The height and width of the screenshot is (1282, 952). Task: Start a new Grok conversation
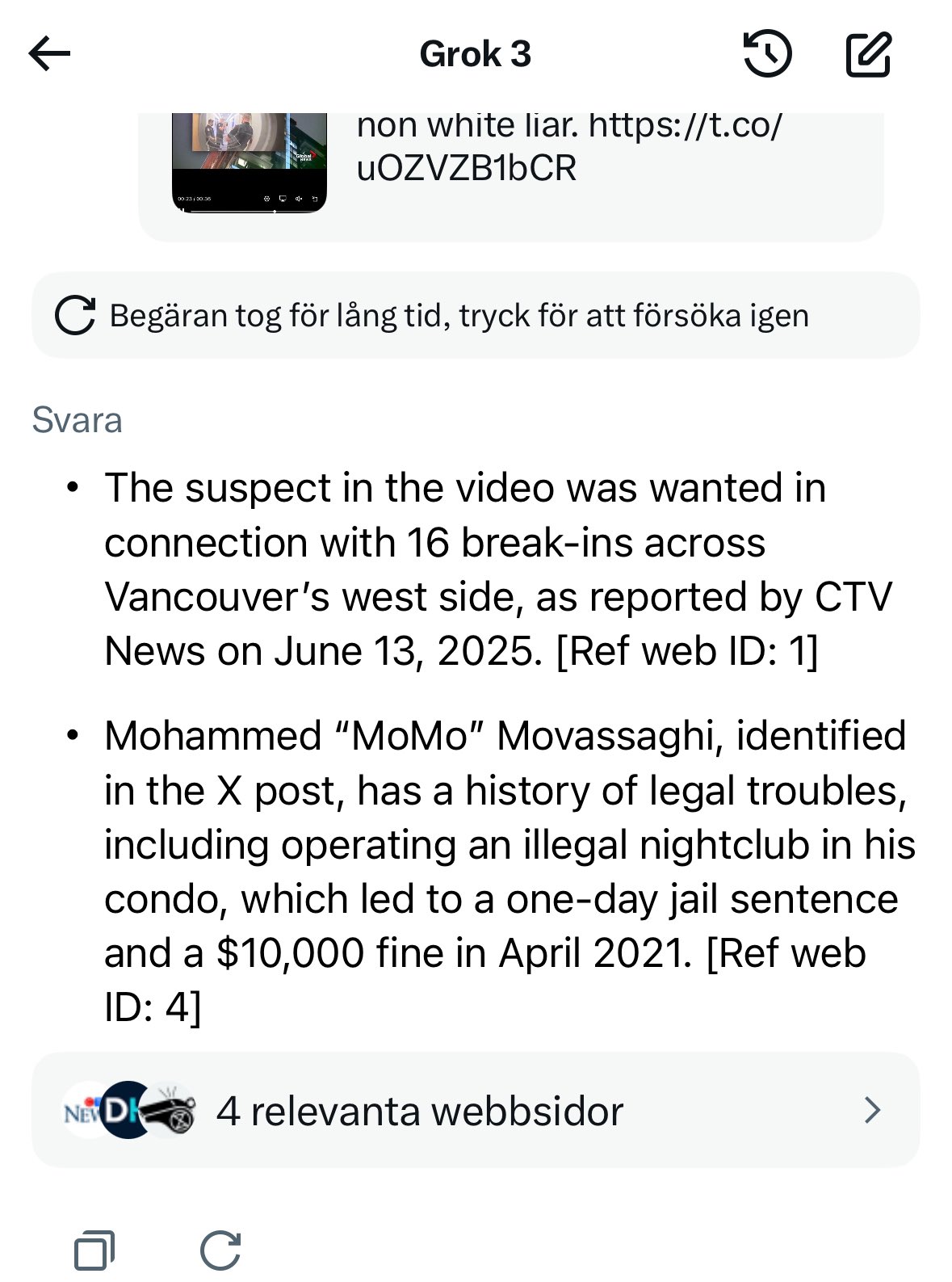pos(868,54)
